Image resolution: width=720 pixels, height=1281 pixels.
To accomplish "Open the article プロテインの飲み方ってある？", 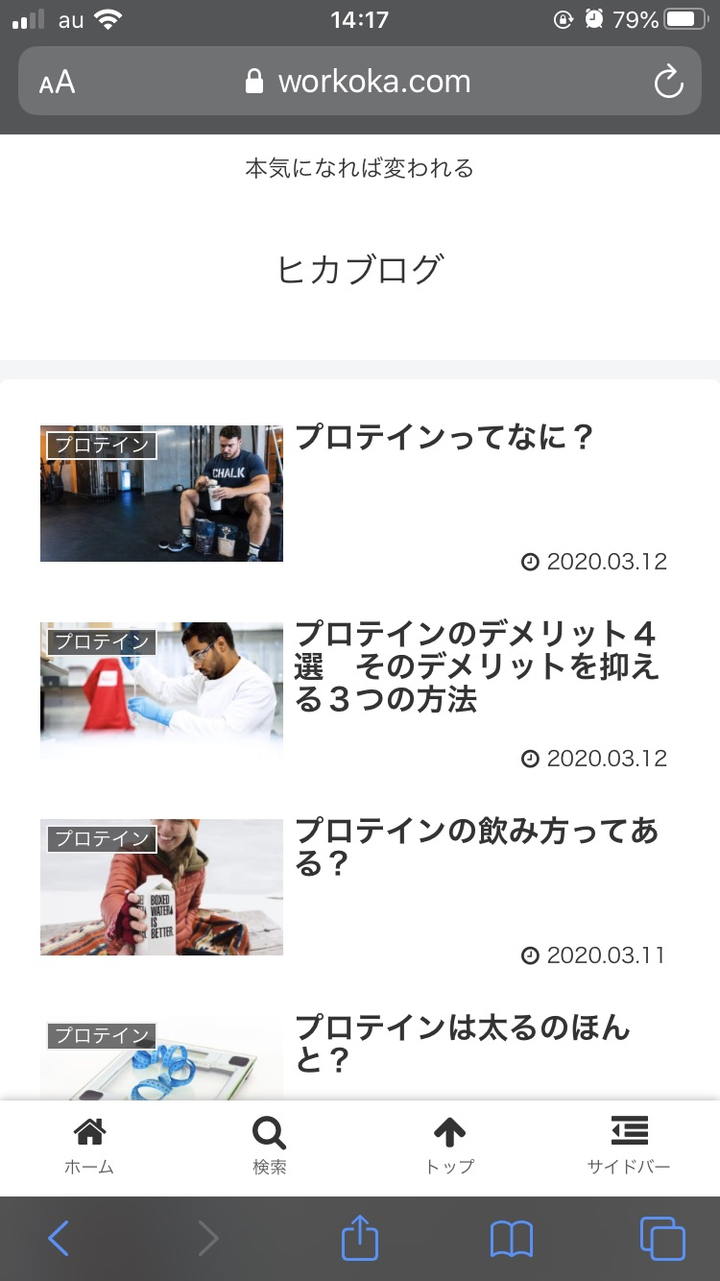I will (x=476, y=847).
